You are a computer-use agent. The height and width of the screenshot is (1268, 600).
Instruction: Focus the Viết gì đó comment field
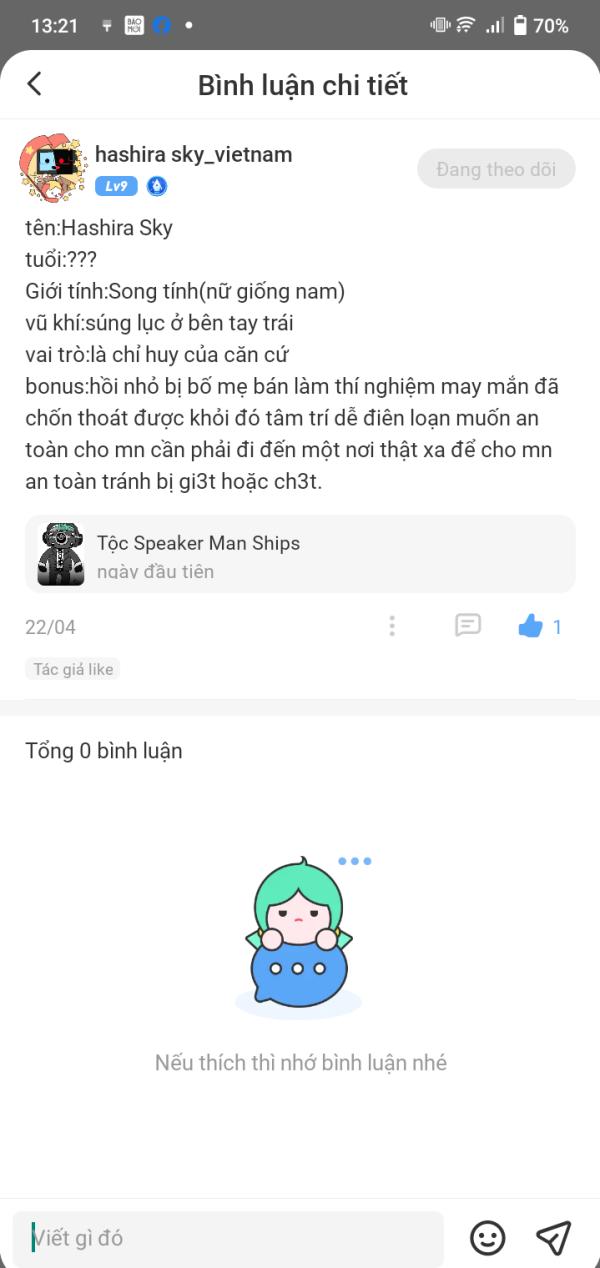click(228, 1238)
